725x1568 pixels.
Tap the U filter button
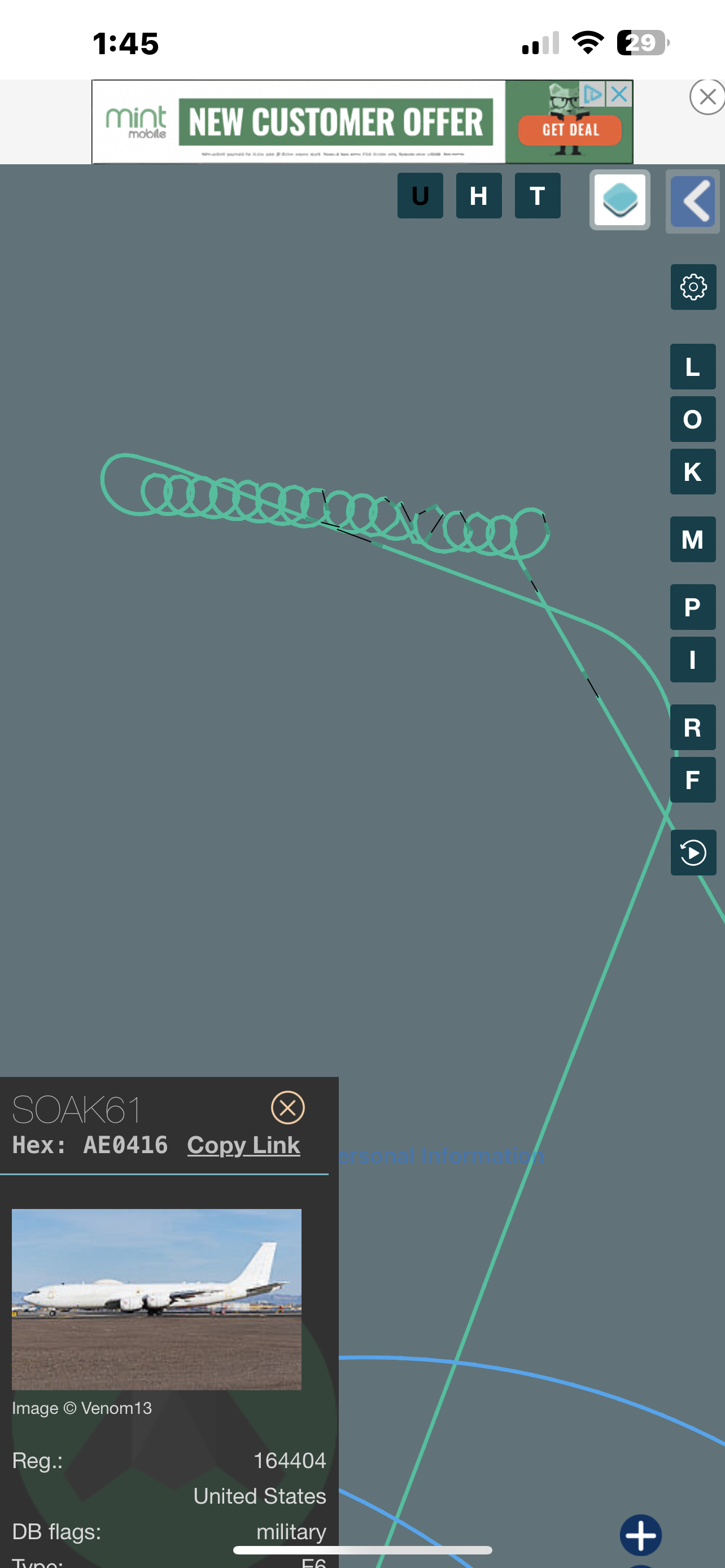tap(420, 195)
